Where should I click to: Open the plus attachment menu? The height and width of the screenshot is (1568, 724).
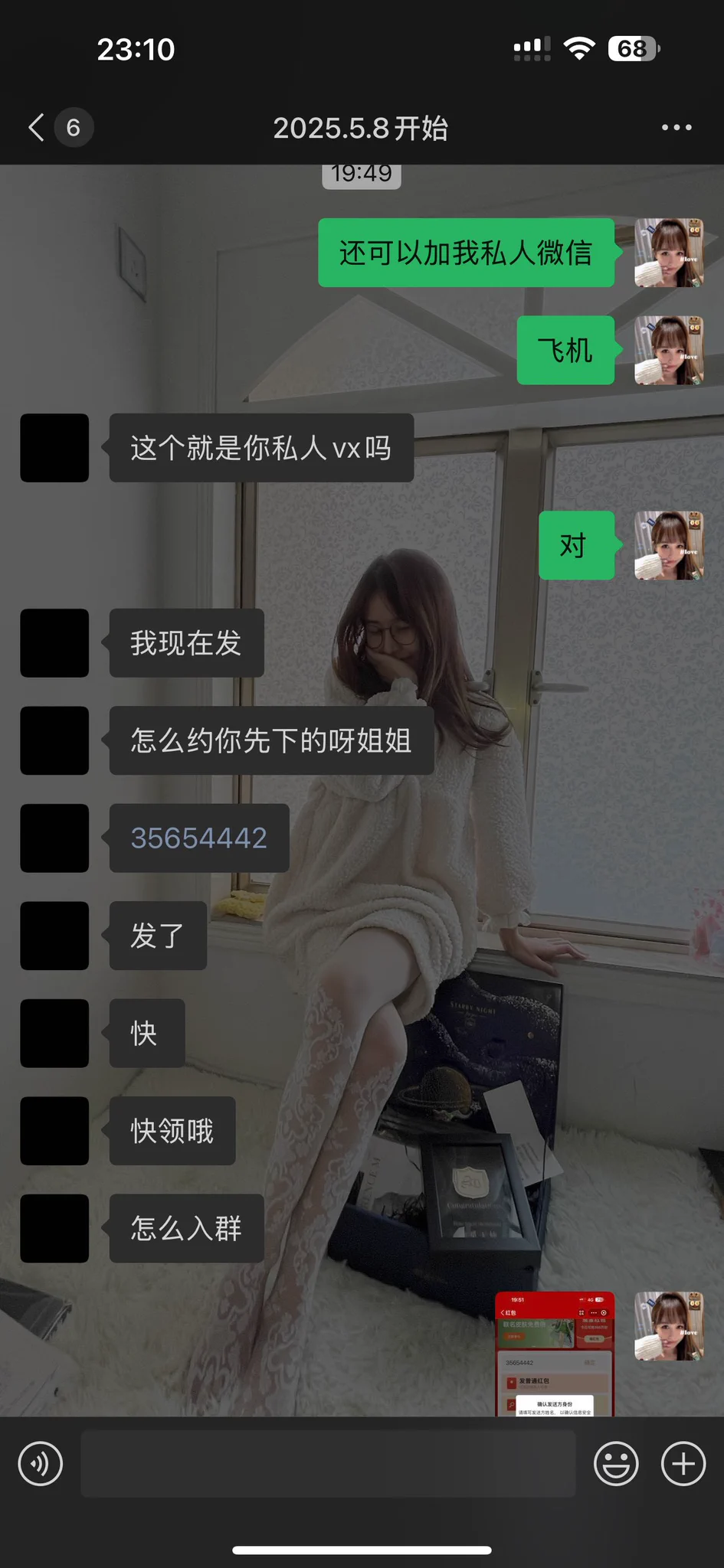click(x=683, y=1463)
